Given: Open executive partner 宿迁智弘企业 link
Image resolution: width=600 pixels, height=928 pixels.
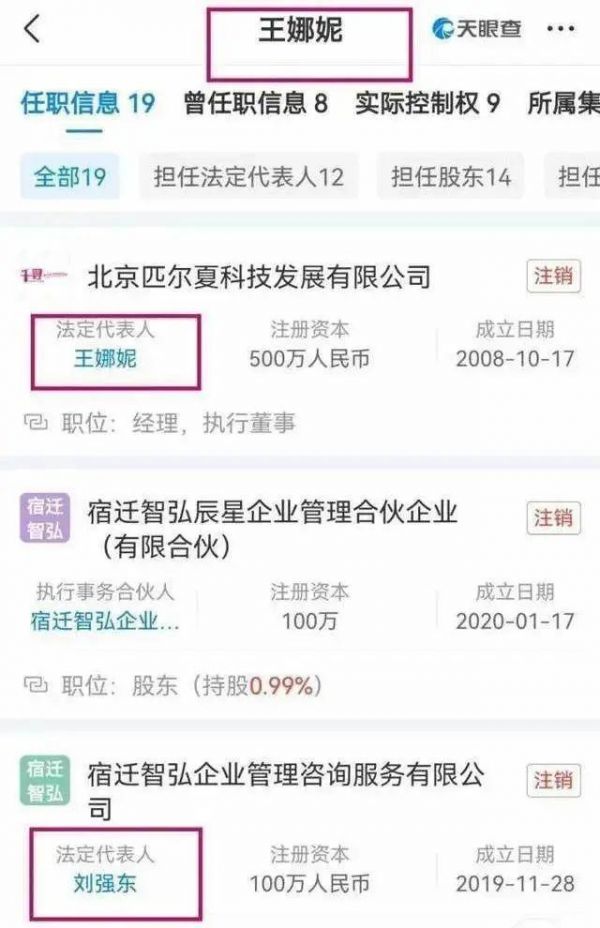Looking at the screenshot, I should click(106, 621).
